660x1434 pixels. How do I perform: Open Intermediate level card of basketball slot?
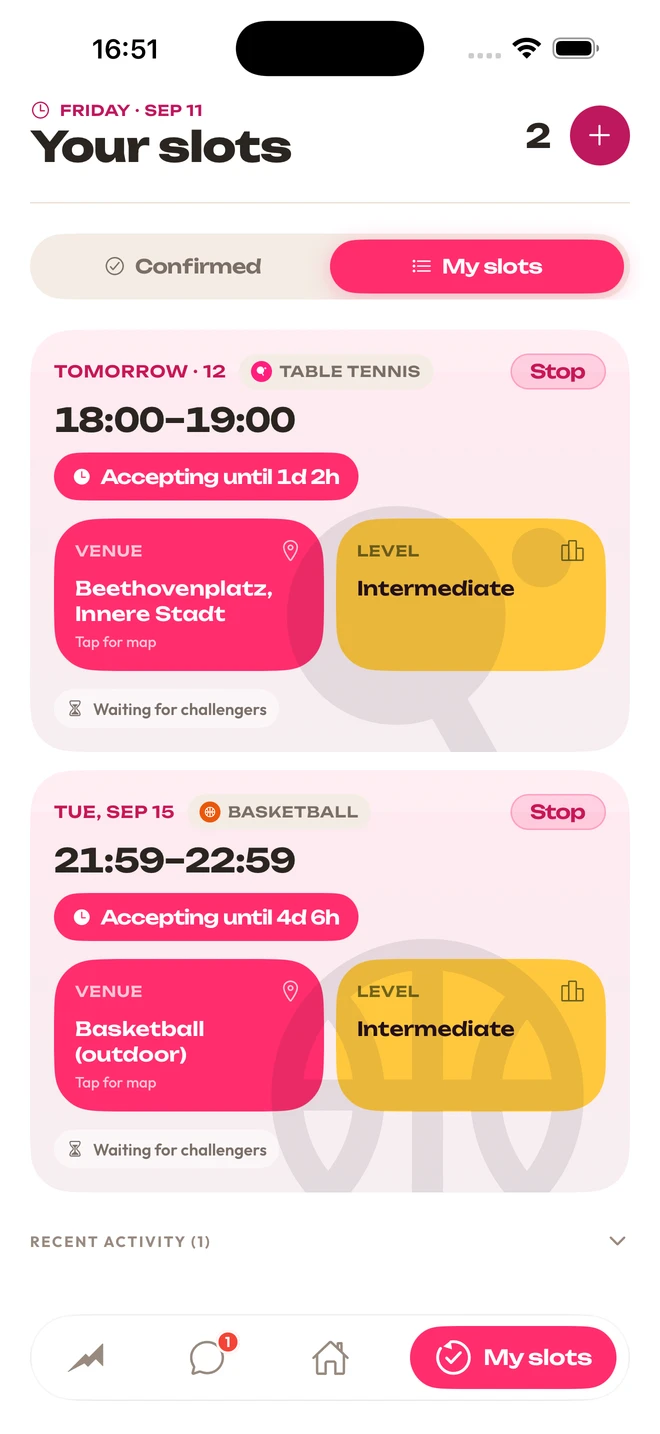471,1035
